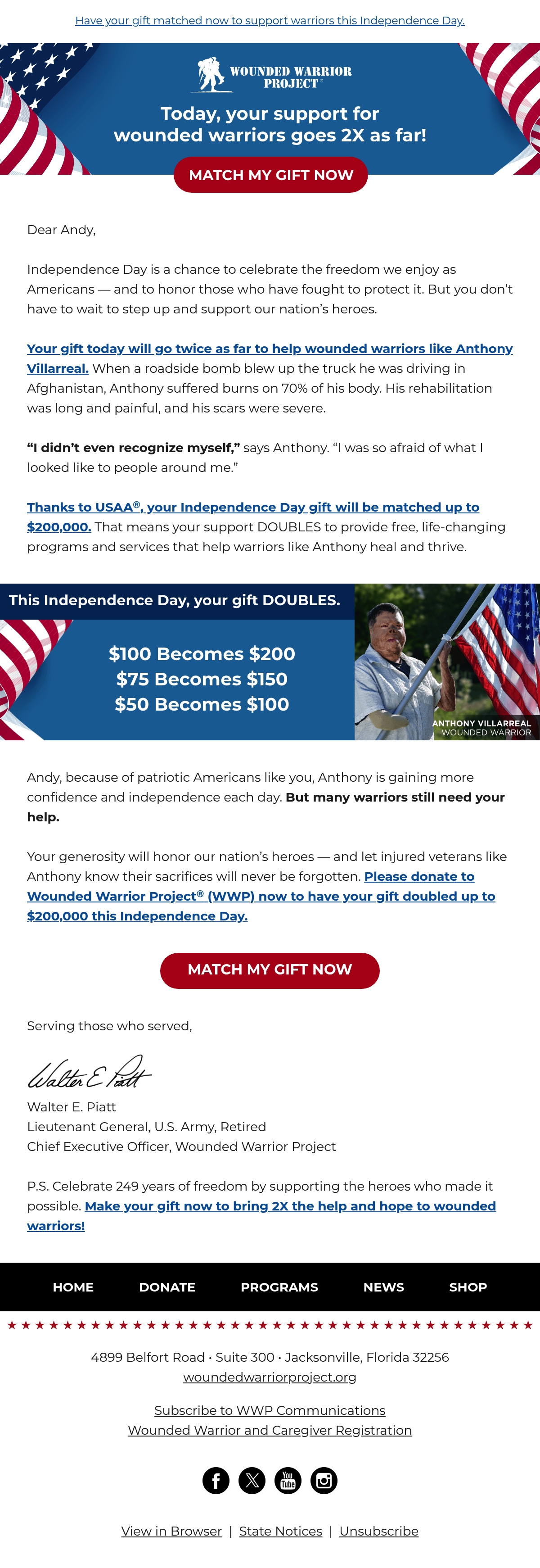Image resolution: width=540 pixels, height=1568 pixels.
Task: Open the Please donate to WWP link
Action: click(x=261, y=896)
